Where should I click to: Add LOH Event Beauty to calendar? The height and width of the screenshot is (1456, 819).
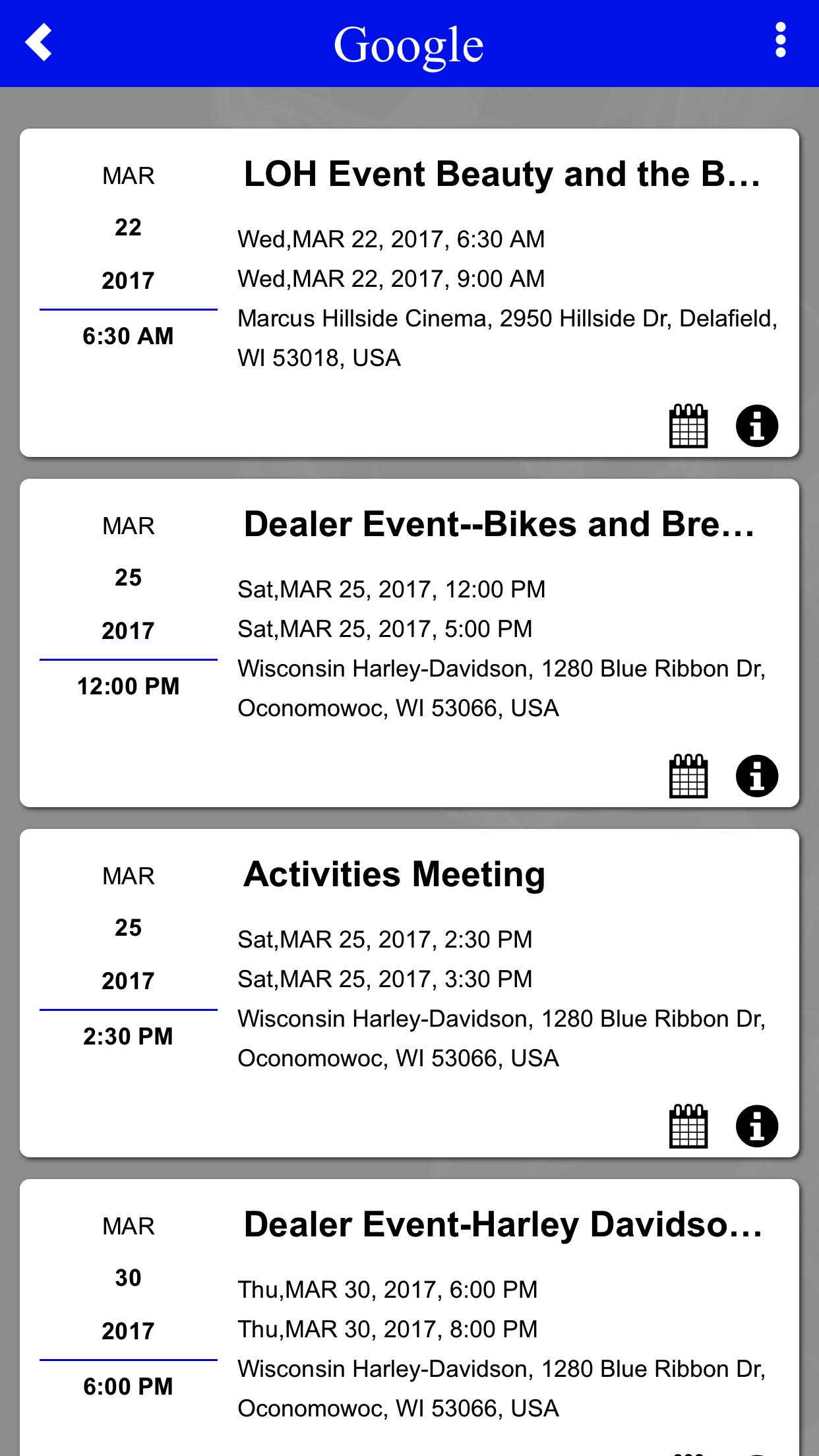[x=688, y=426]
